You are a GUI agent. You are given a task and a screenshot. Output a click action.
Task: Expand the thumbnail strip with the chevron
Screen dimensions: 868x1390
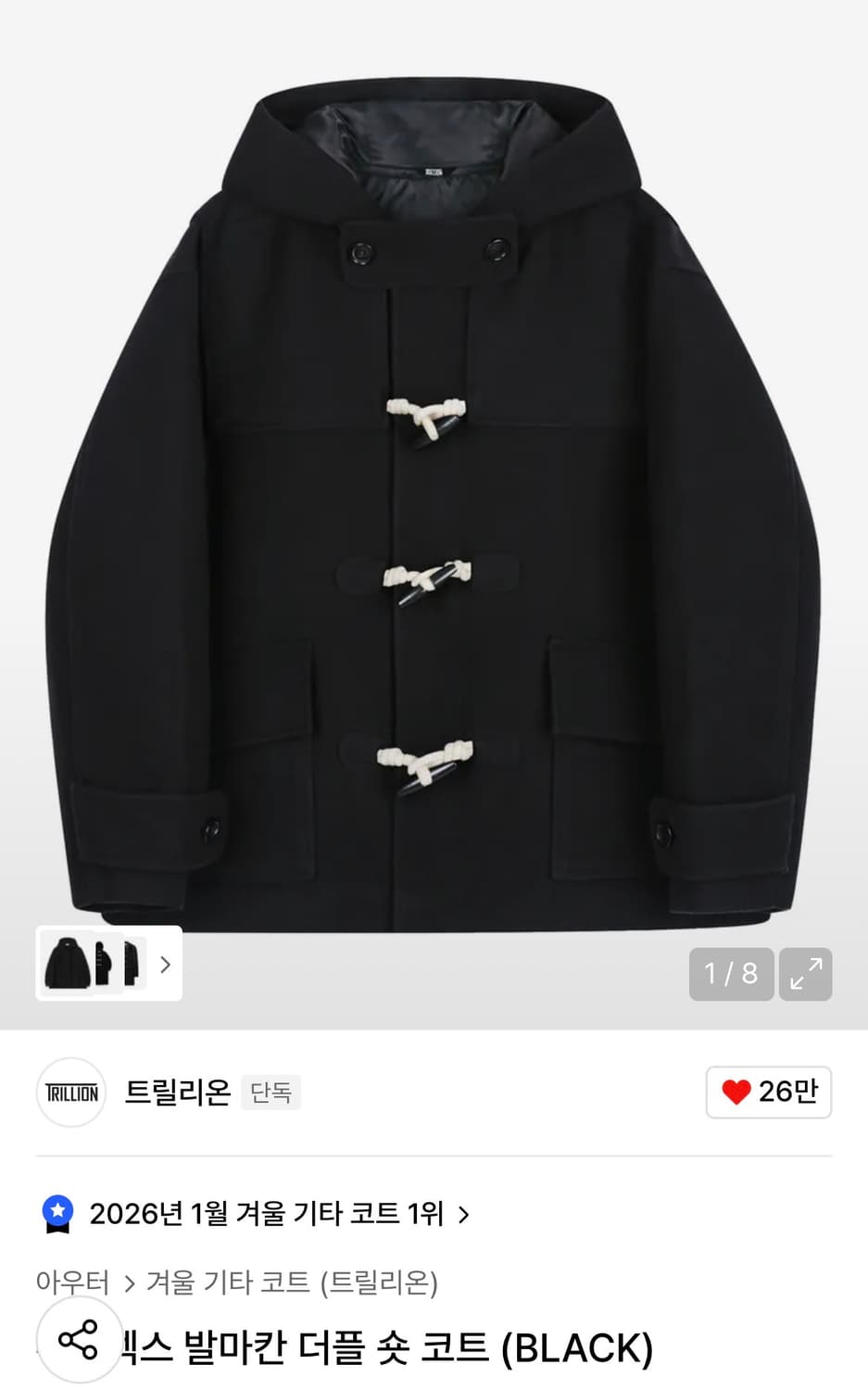pos(166,965)
